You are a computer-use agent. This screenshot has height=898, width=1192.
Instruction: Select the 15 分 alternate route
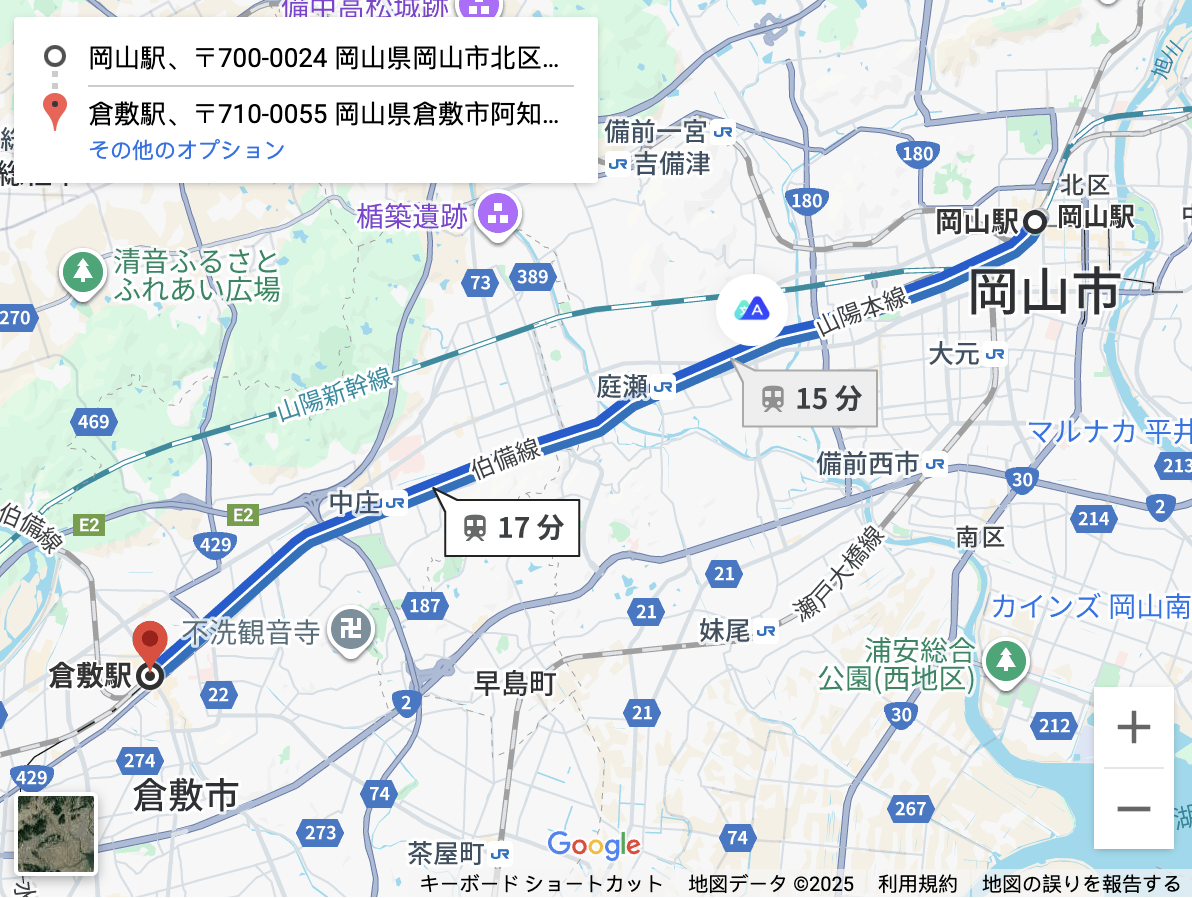(810, 399)
